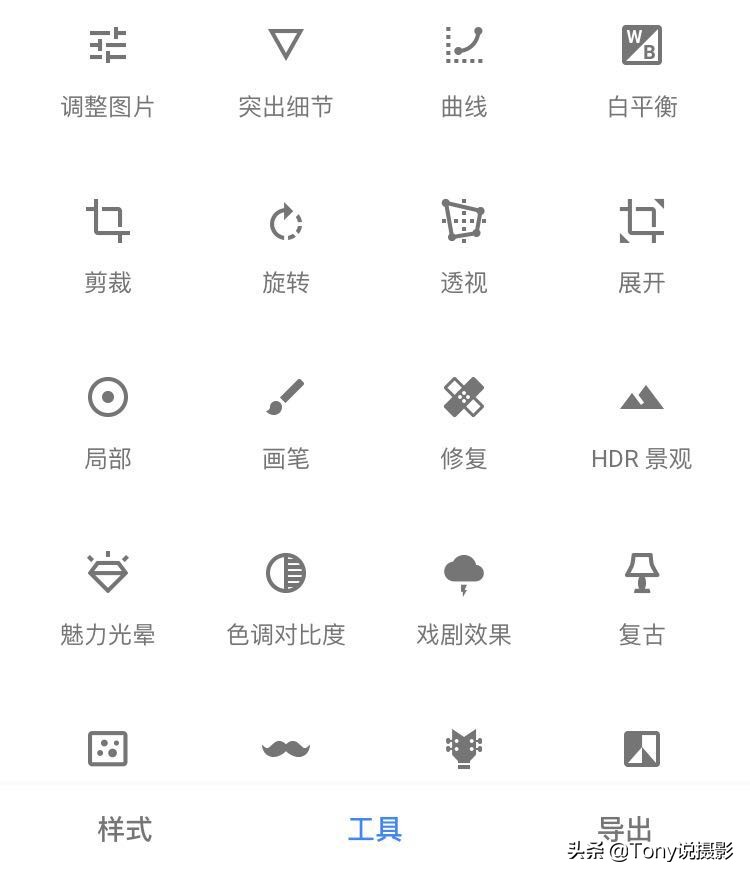Select the 突出细节 (Details) tool
This screenshot has width=750, height=877.
(x=286, y=67)
